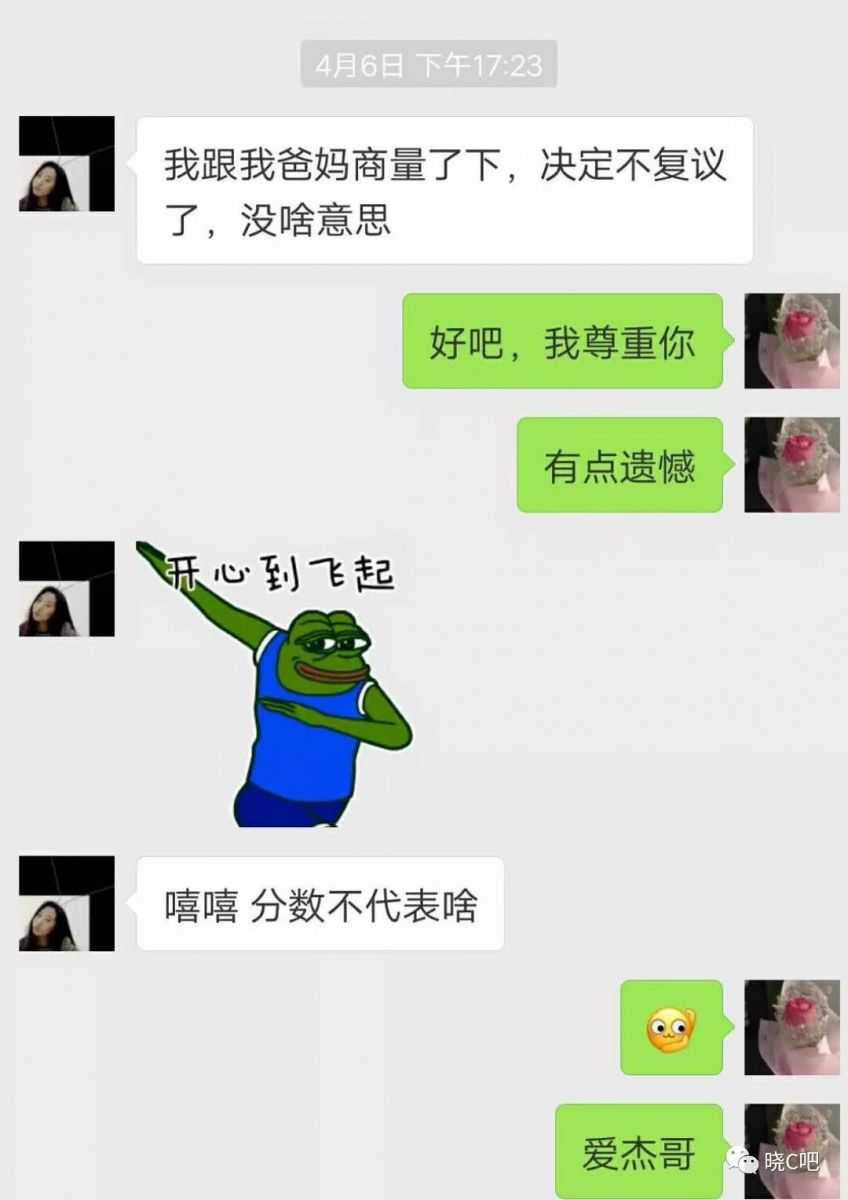Open the 开心到飞起 frog sticker
The image size is (848, 1200).
pyautogui.click(x=275, y=684)
